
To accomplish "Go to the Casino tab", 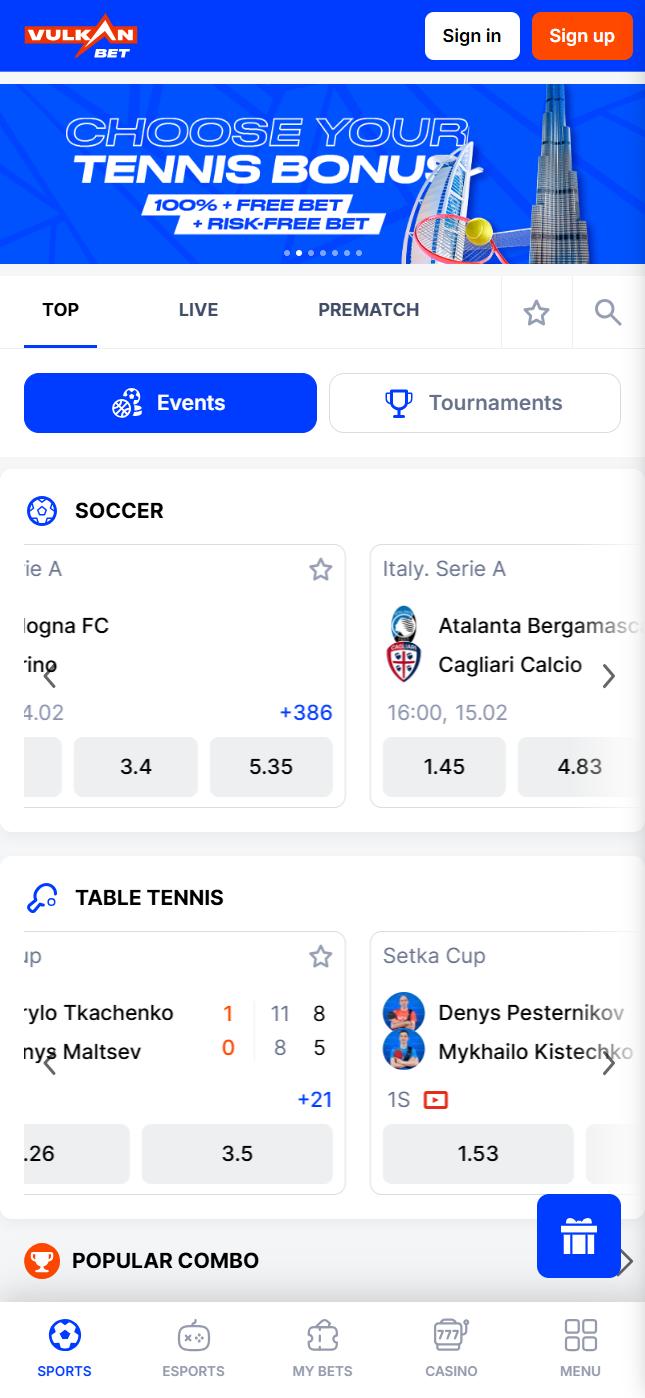I will pyautogui.click(x=451, y=1348).
